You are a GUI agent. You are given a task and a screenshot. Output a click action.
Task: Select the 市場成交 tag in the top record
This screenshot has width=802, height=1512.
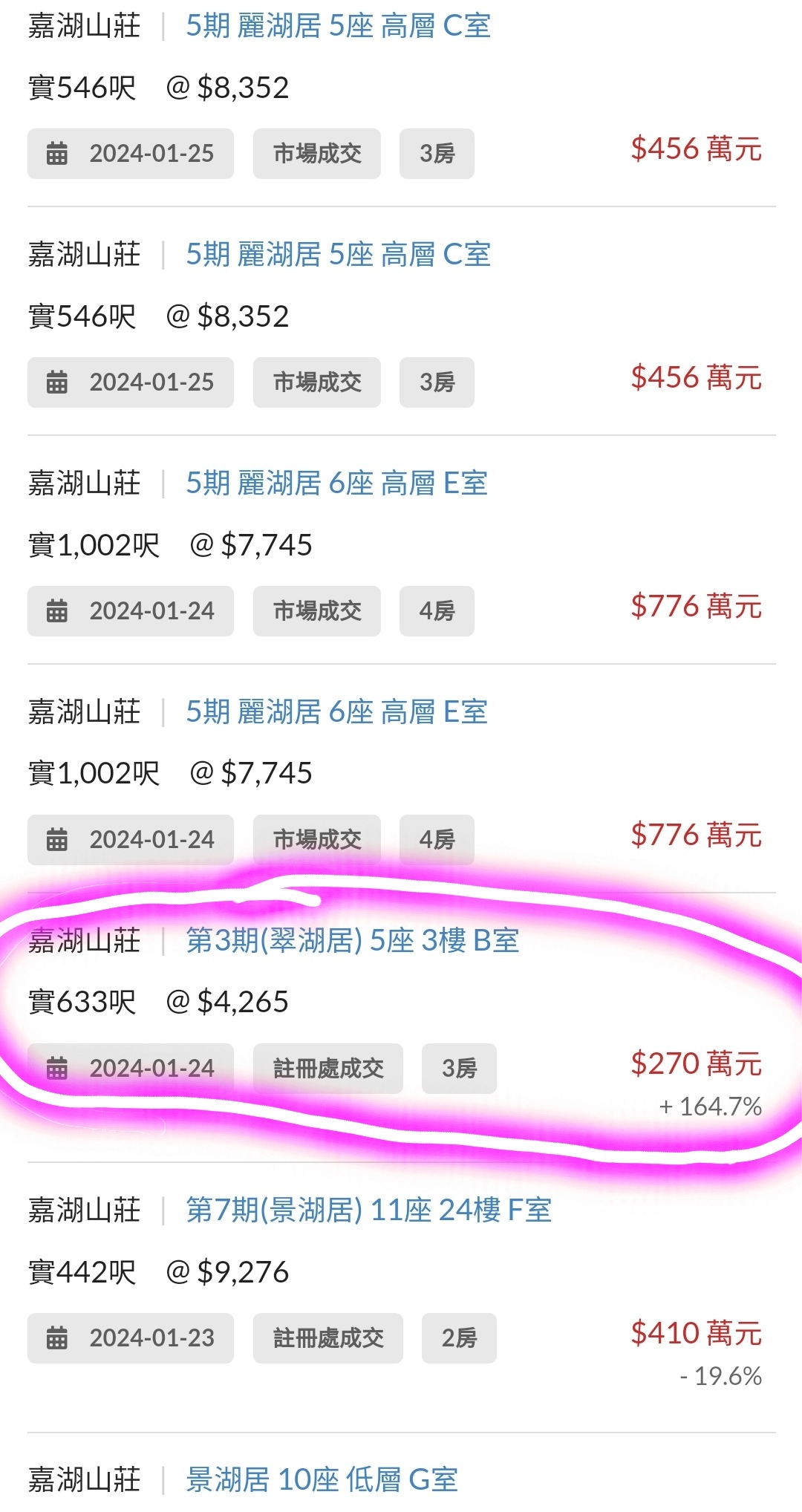click(316, 153)
